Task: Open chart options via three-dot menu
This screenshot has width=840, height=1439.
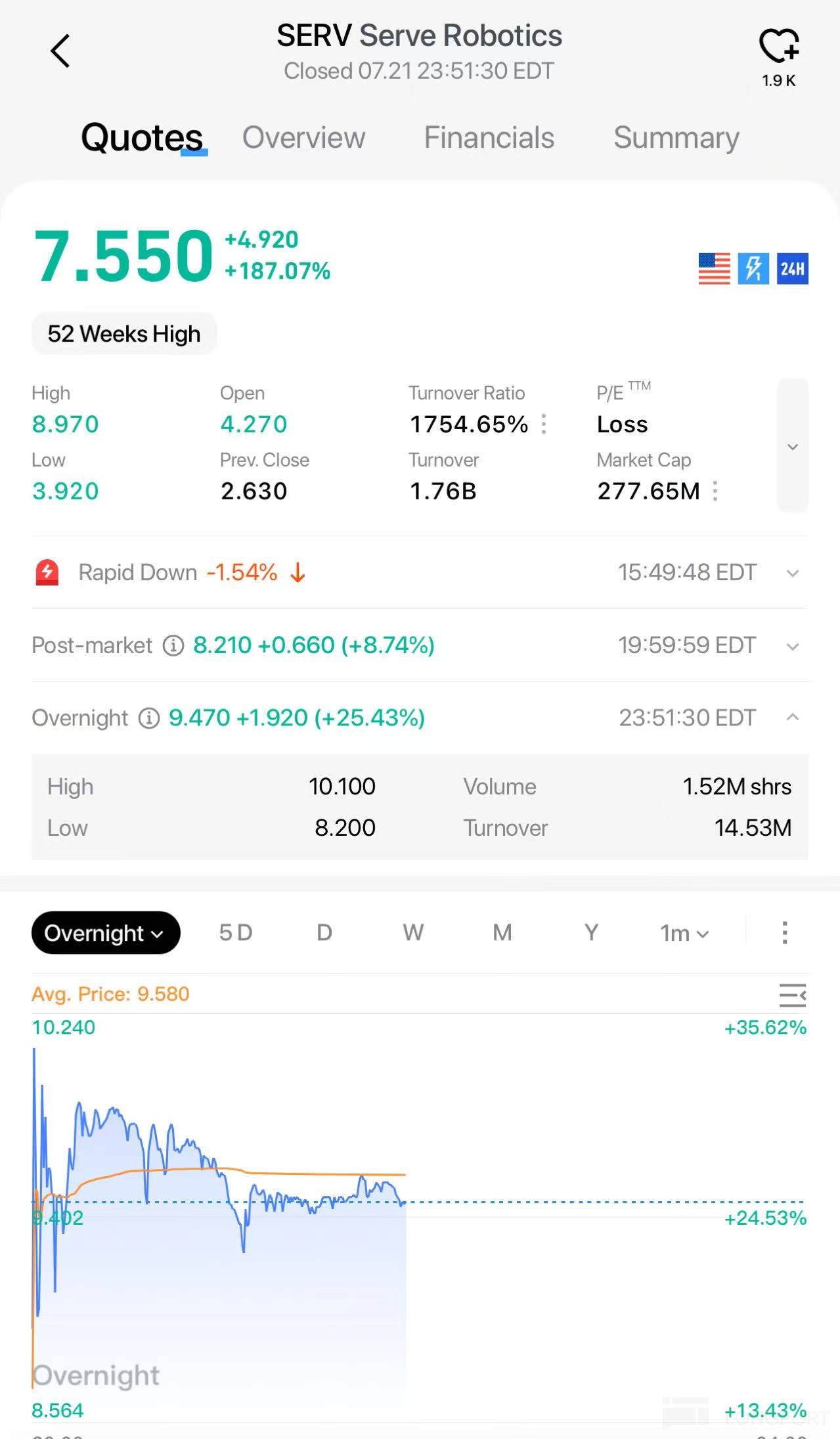Action: coord(784,932)
